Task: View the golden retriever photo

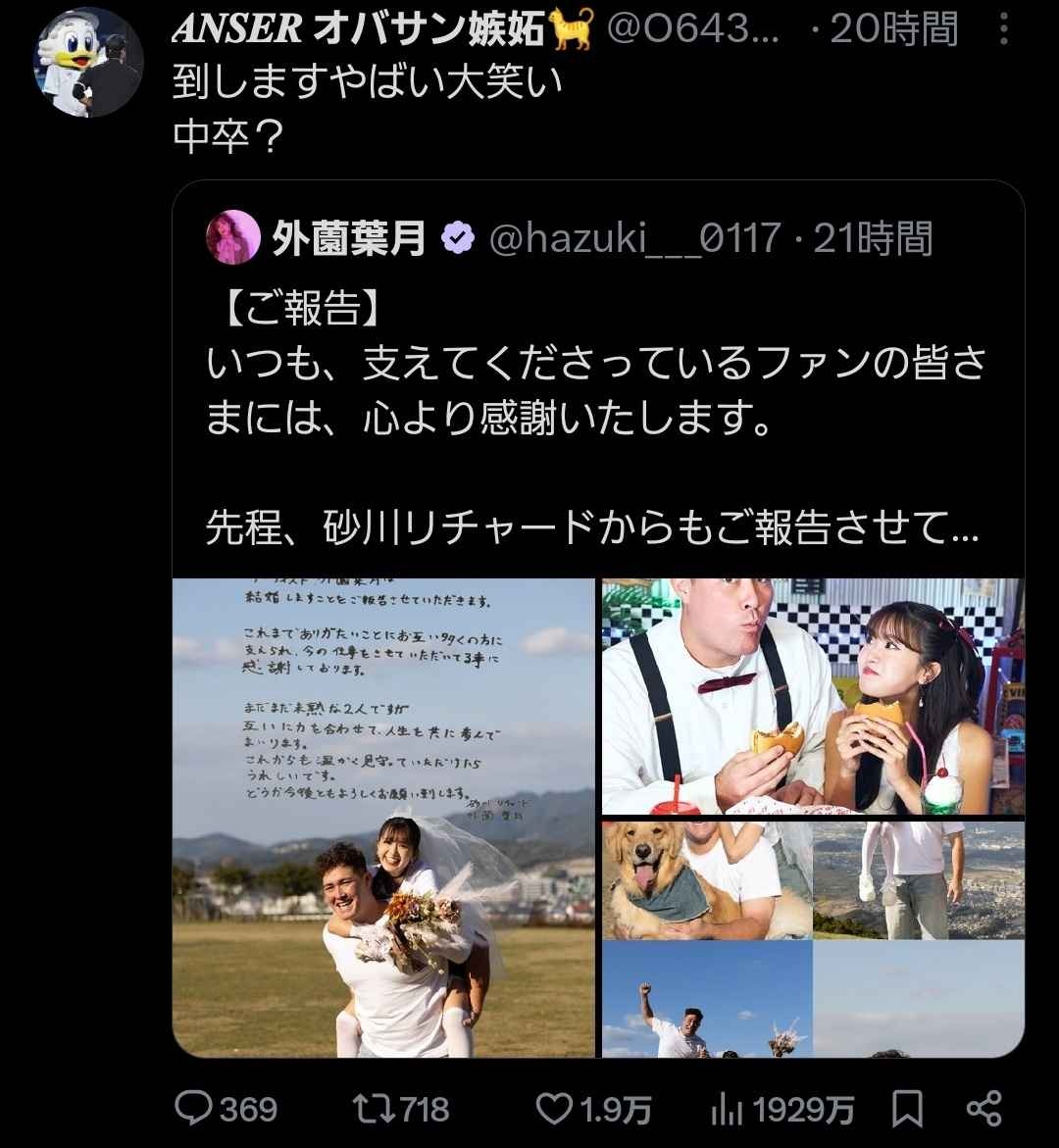Action: pos(706,879)
